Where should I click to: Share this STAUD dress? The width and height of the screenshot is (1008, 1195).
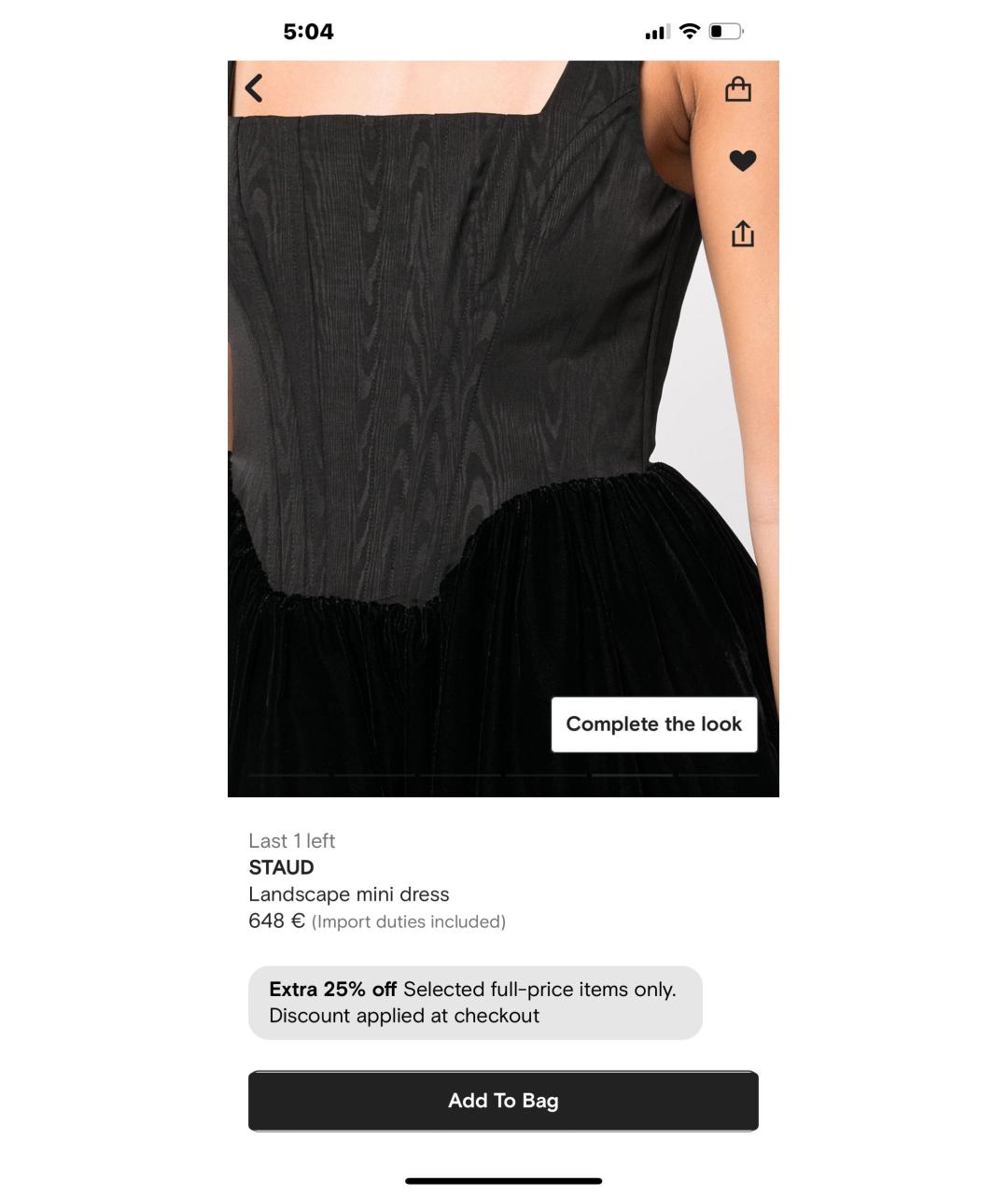(742, 233)
